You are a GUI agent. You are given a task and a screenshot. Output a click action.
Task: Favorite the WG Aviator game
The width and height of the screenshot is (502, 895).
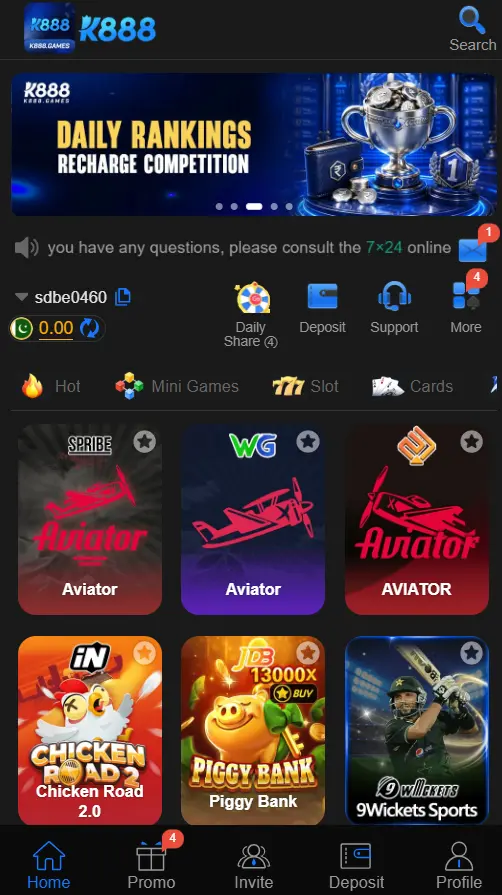[x=308, y=441]
